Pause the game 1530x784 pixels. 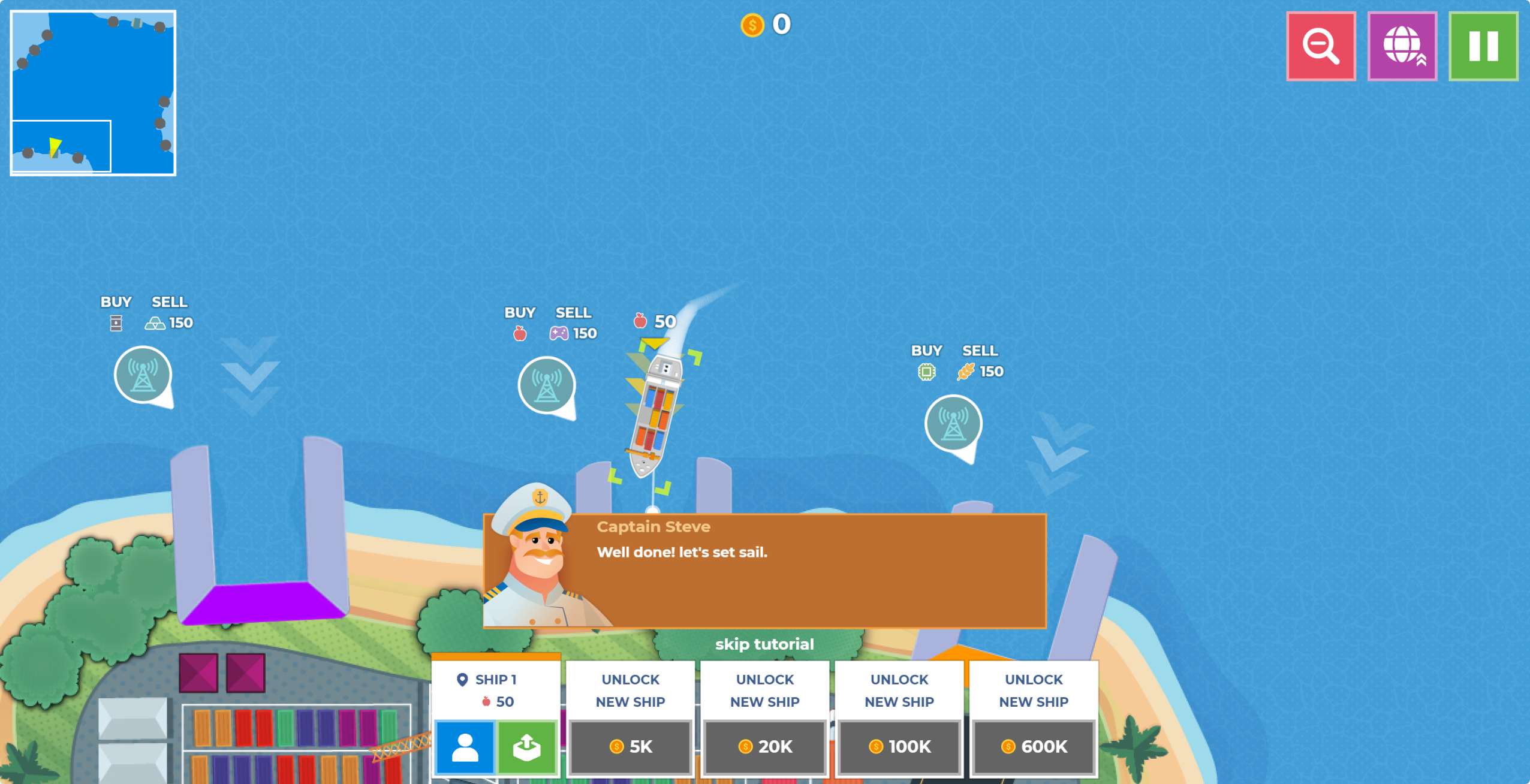[1483, 46]
